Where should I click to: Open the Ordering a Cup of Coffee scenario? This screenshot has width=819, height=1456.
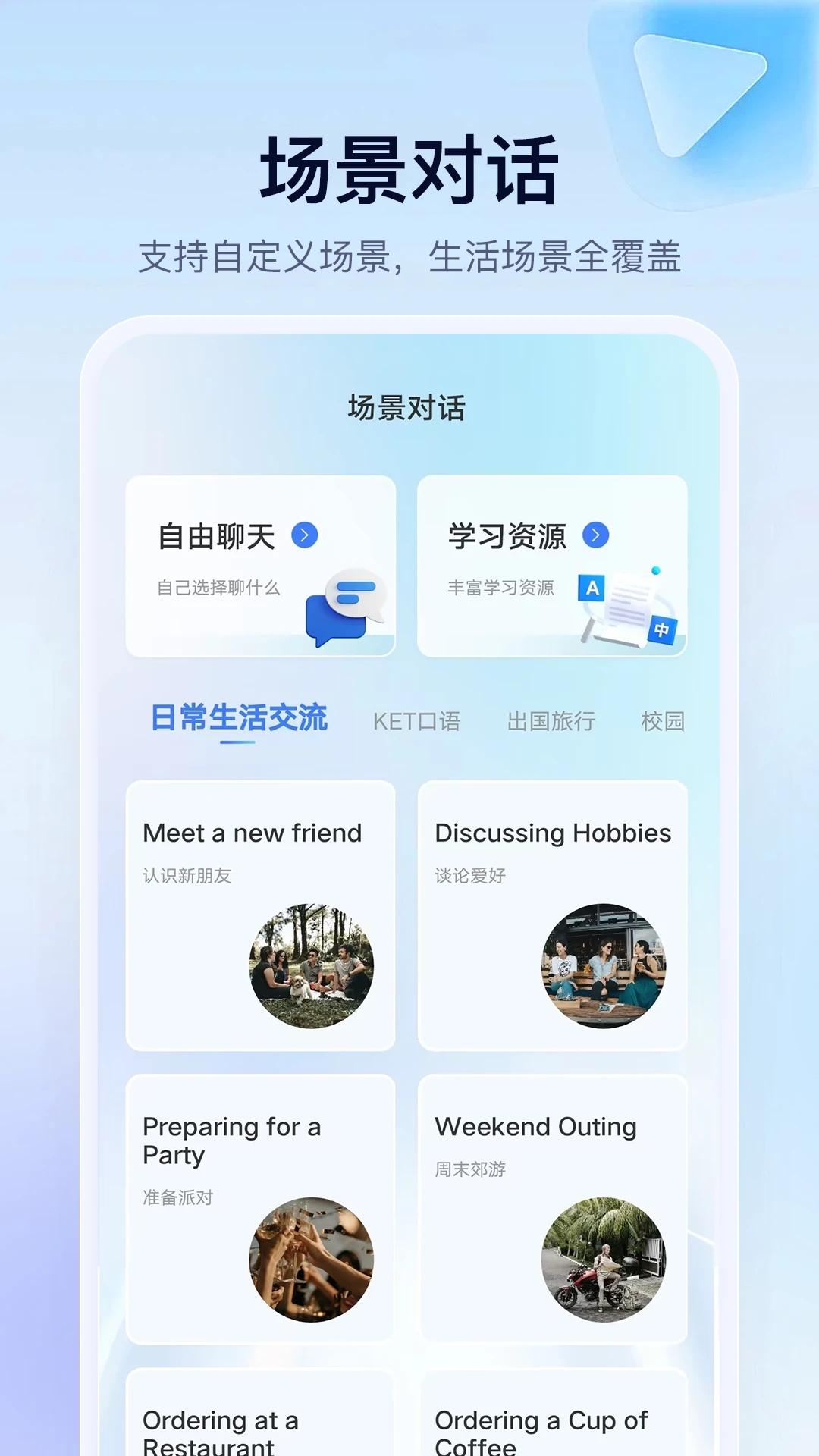(x=553, y=1422)
